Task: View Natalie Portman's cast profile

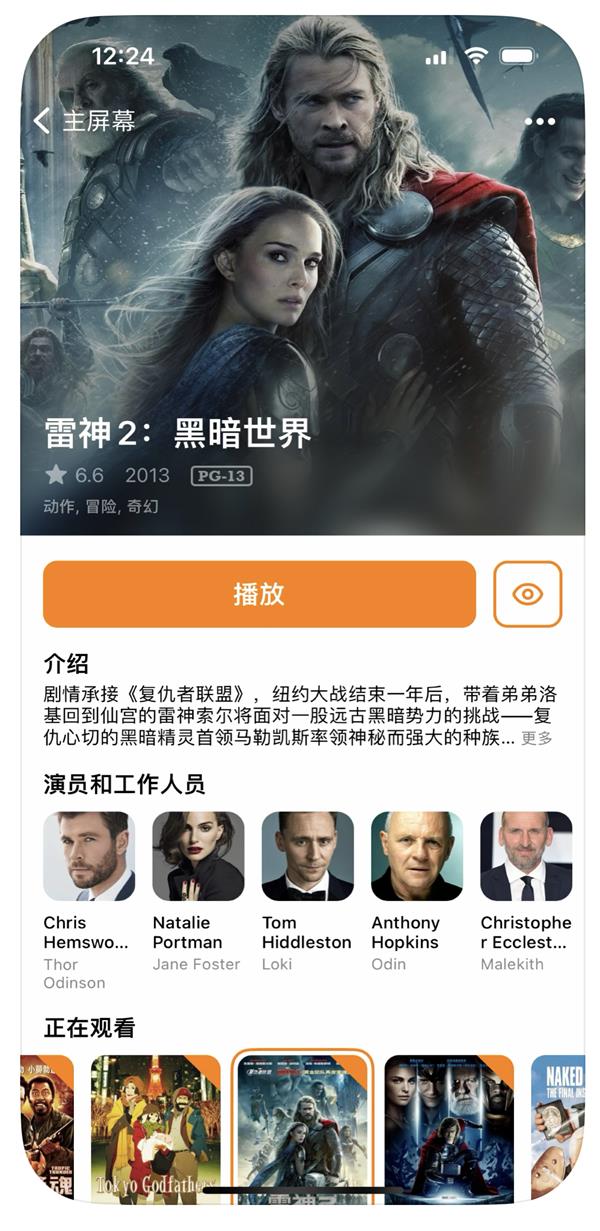Action: tap(198, 856)
